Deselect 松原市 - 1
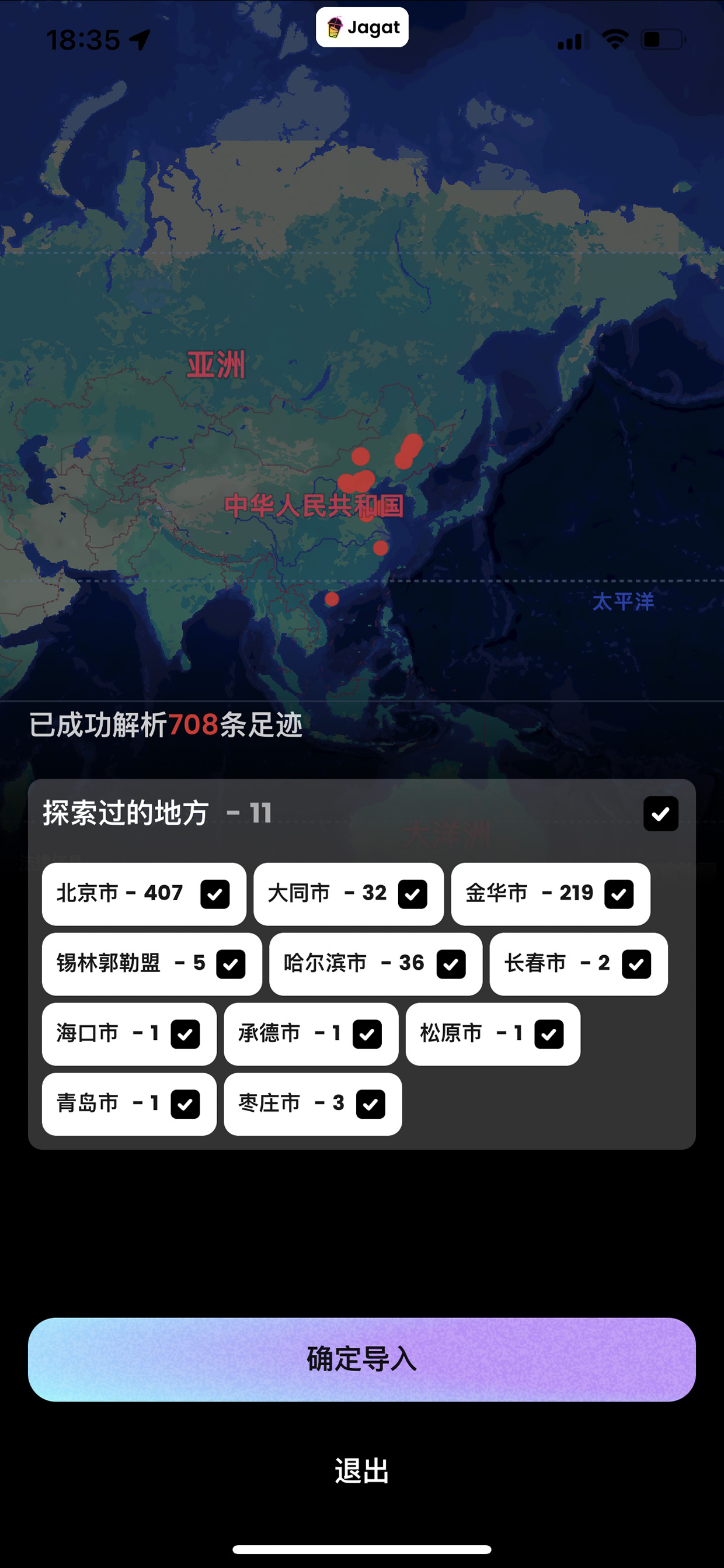724x1568 pixels. click(549, 1033)
